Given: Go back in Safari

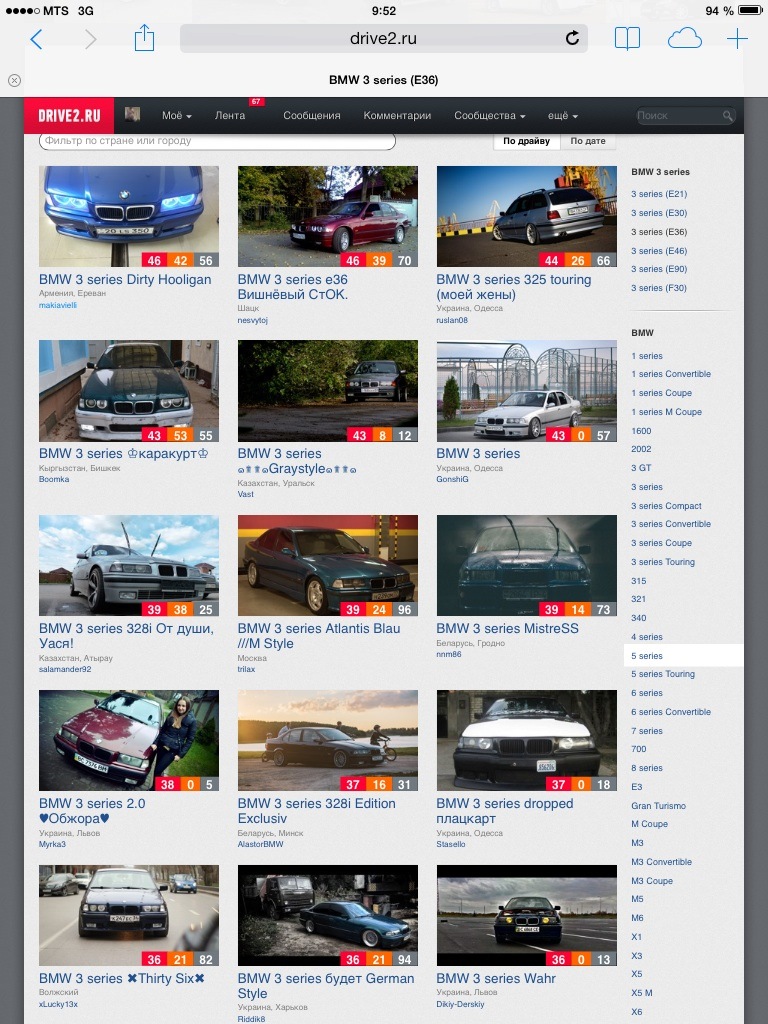Looking at the screenshot, I should click(37, 39).
